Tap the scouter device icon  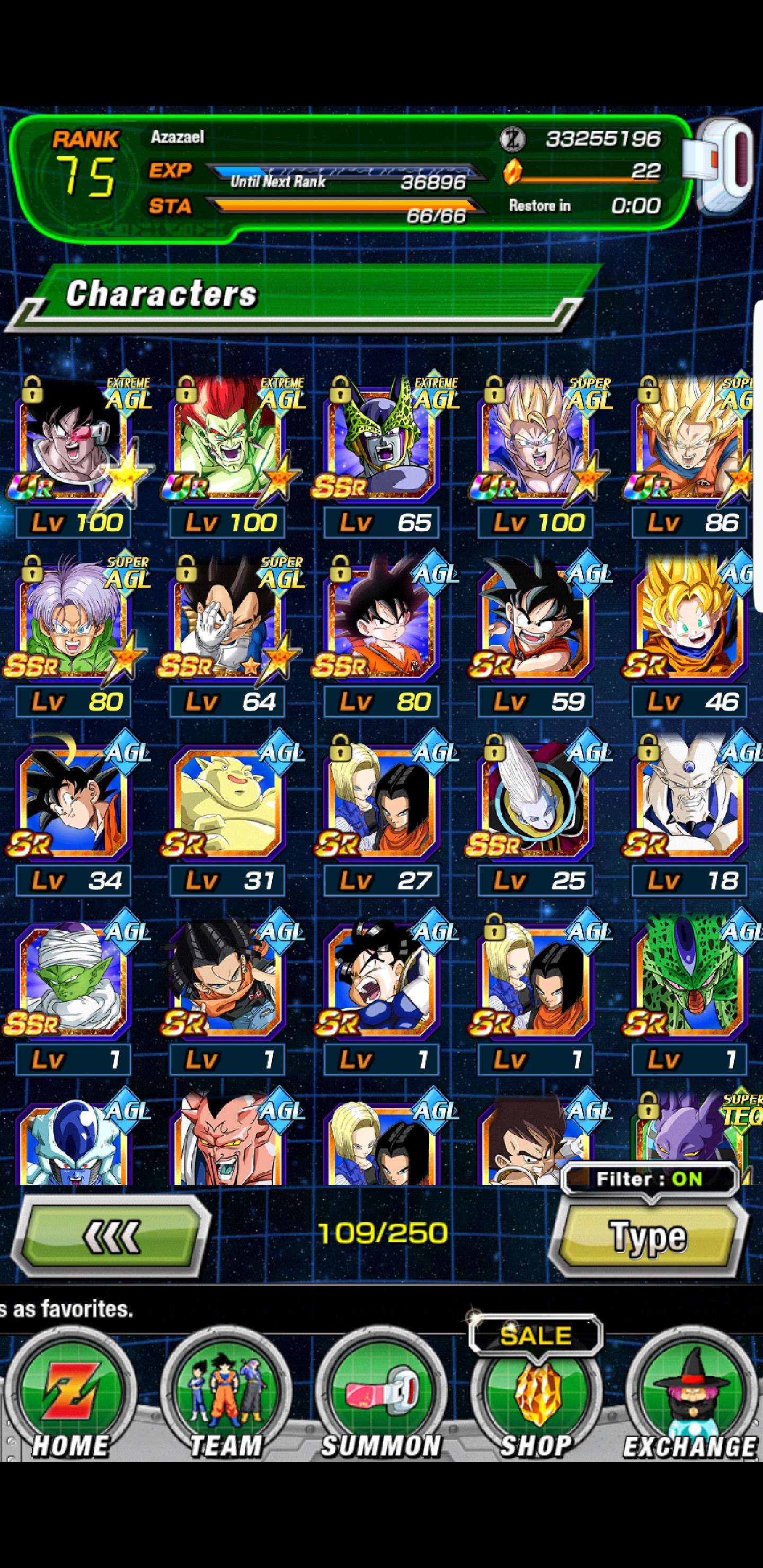coord(722,167)
